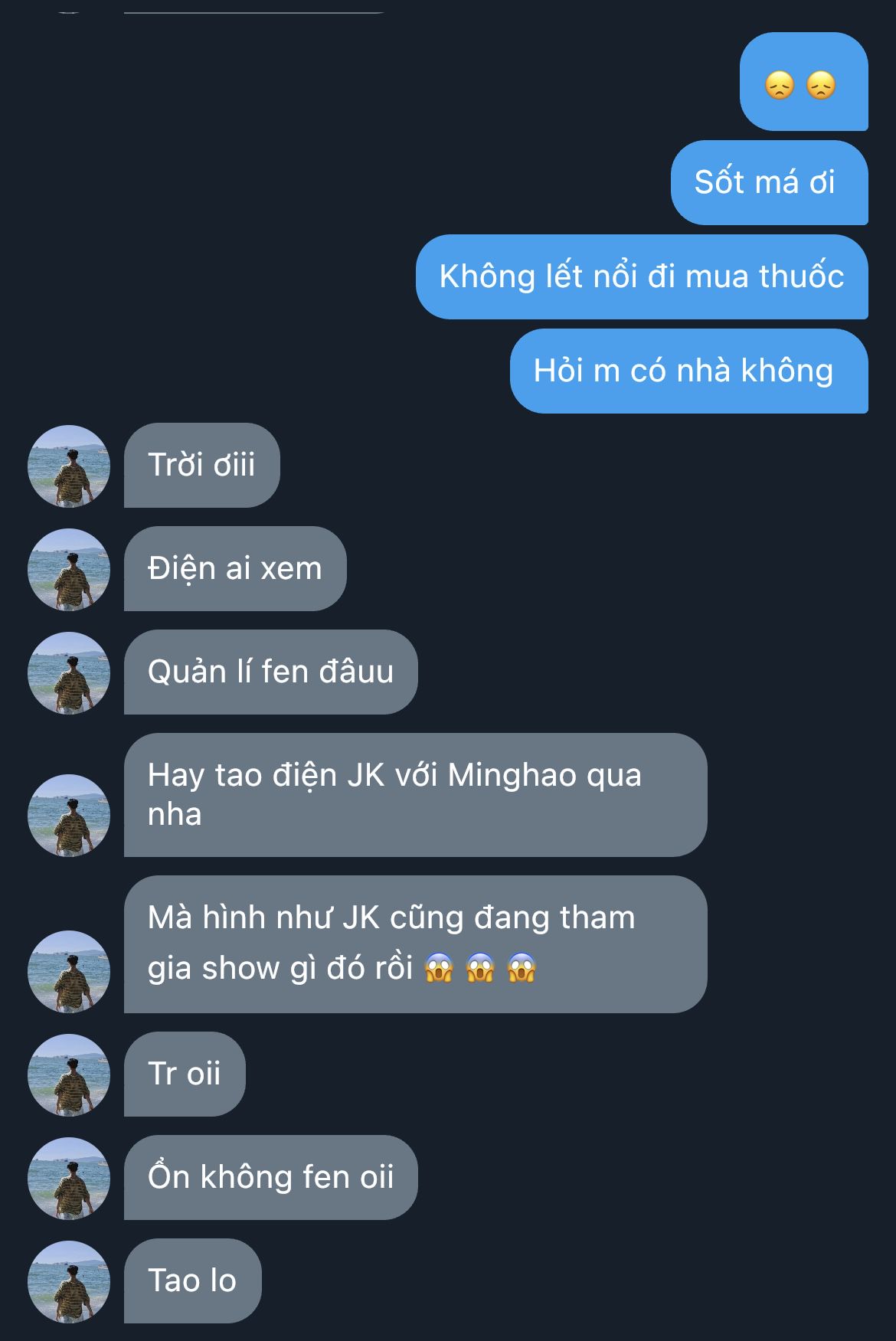Image resolution: width=896 pixels, height=1341 pixels.
Task: Select the "Không lết nổi đi mua thuốc" message
Action: (641, 276)
